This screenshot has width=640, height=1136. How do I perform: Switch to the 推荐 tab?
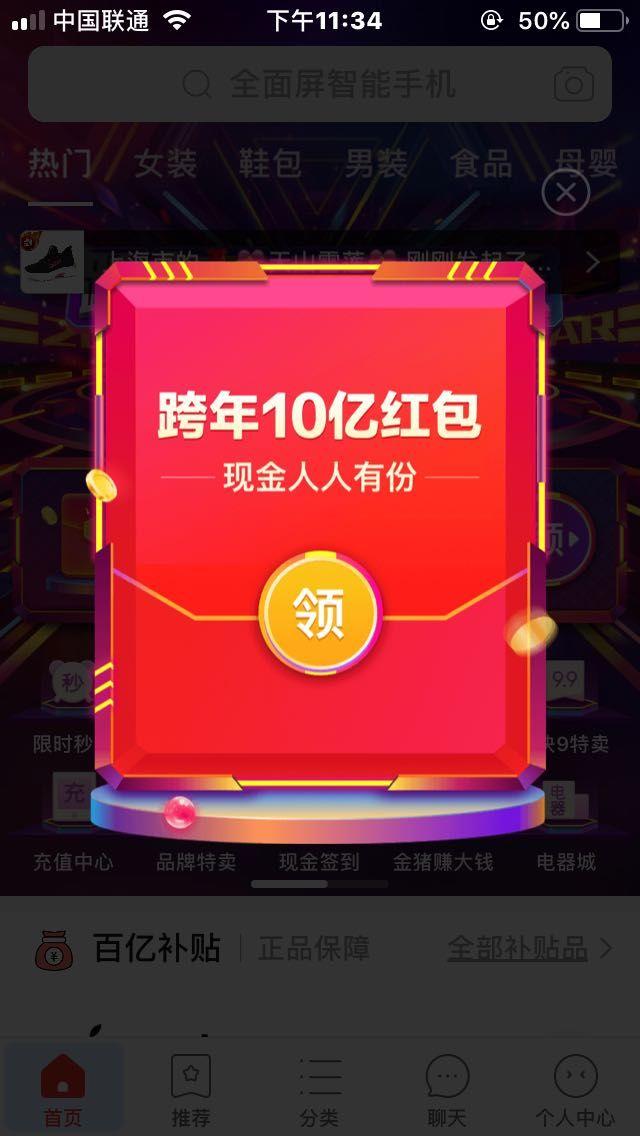pyautogui.click(x=191, y=1090)
